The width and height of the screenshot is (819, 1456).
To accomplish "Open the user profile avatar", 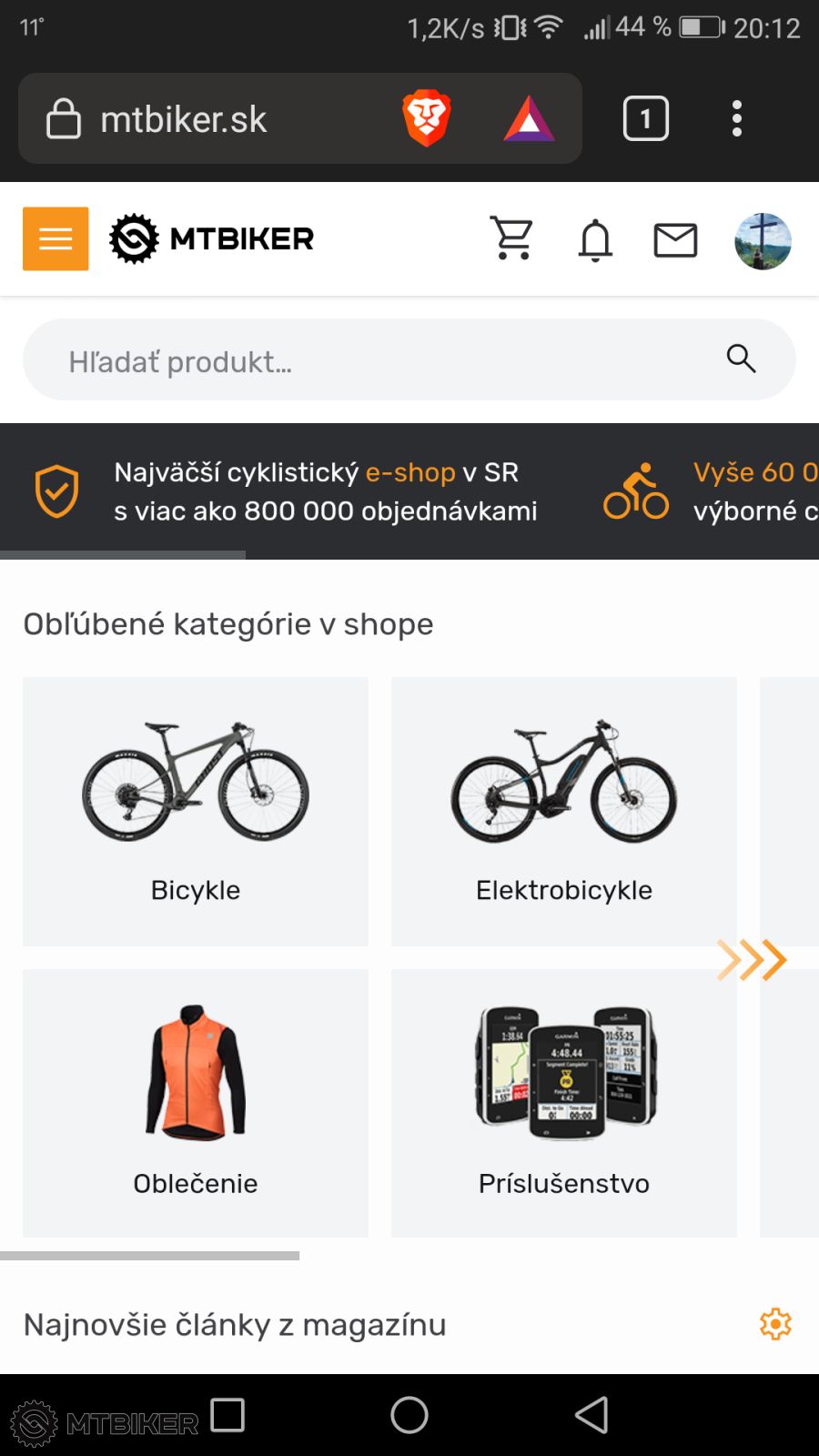I will click(763, 241).
